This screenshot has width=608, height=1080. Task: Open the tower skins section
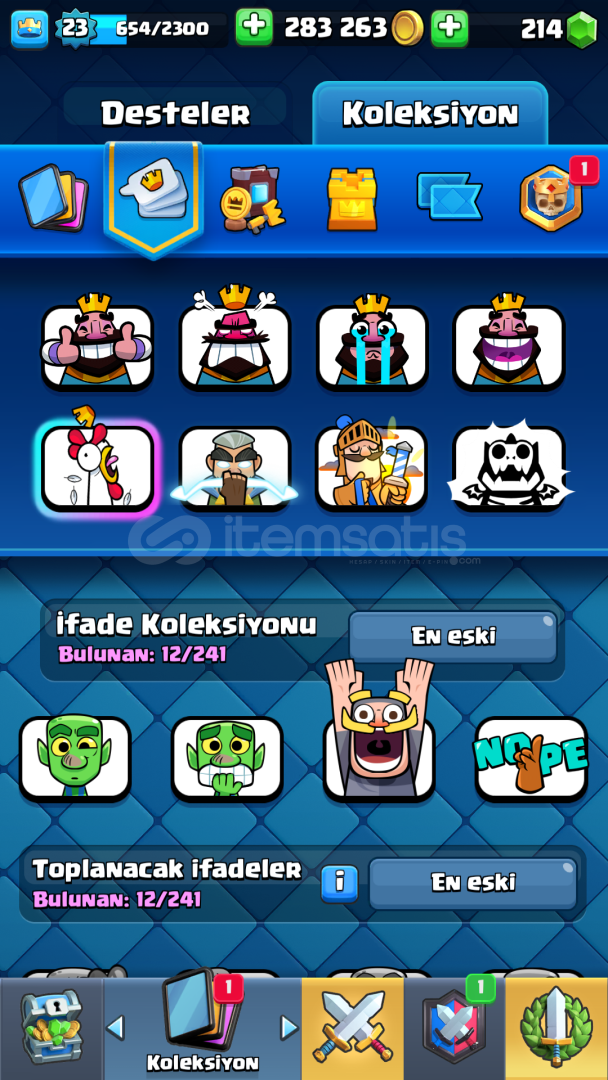pos(352,198)
